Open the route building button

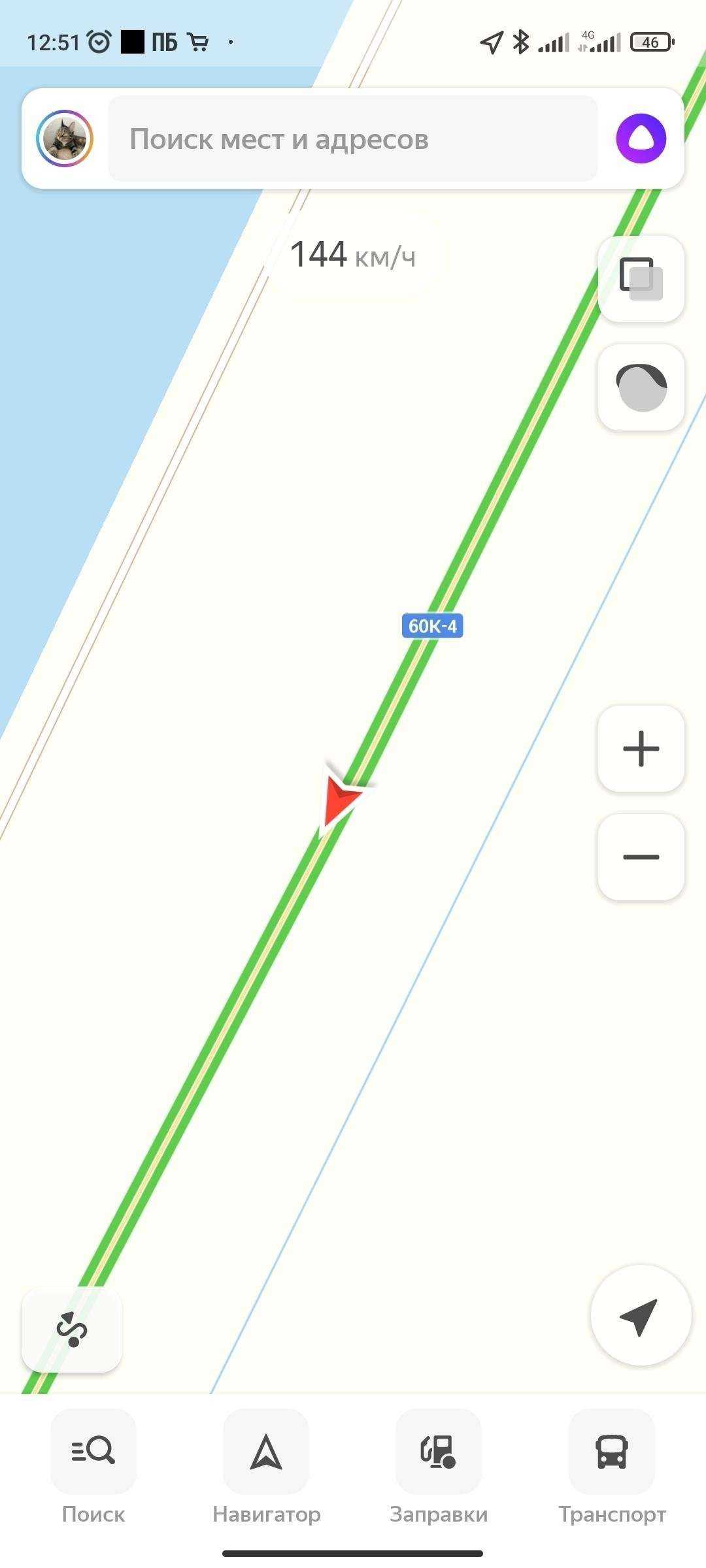[x=72, y=1330]
